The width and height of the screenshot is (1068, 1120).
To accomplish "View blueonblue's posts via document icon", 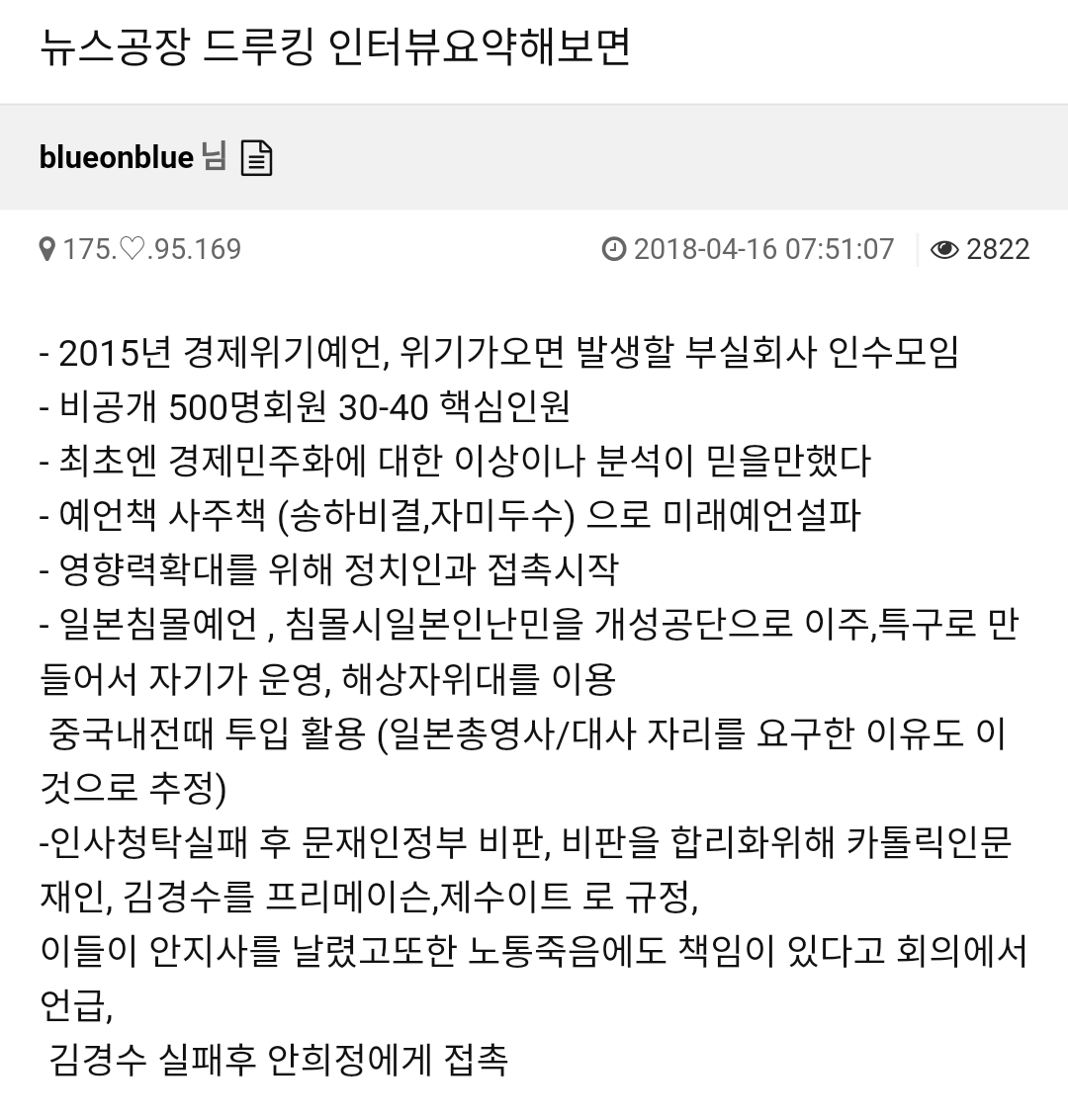I will click(256, 158).
